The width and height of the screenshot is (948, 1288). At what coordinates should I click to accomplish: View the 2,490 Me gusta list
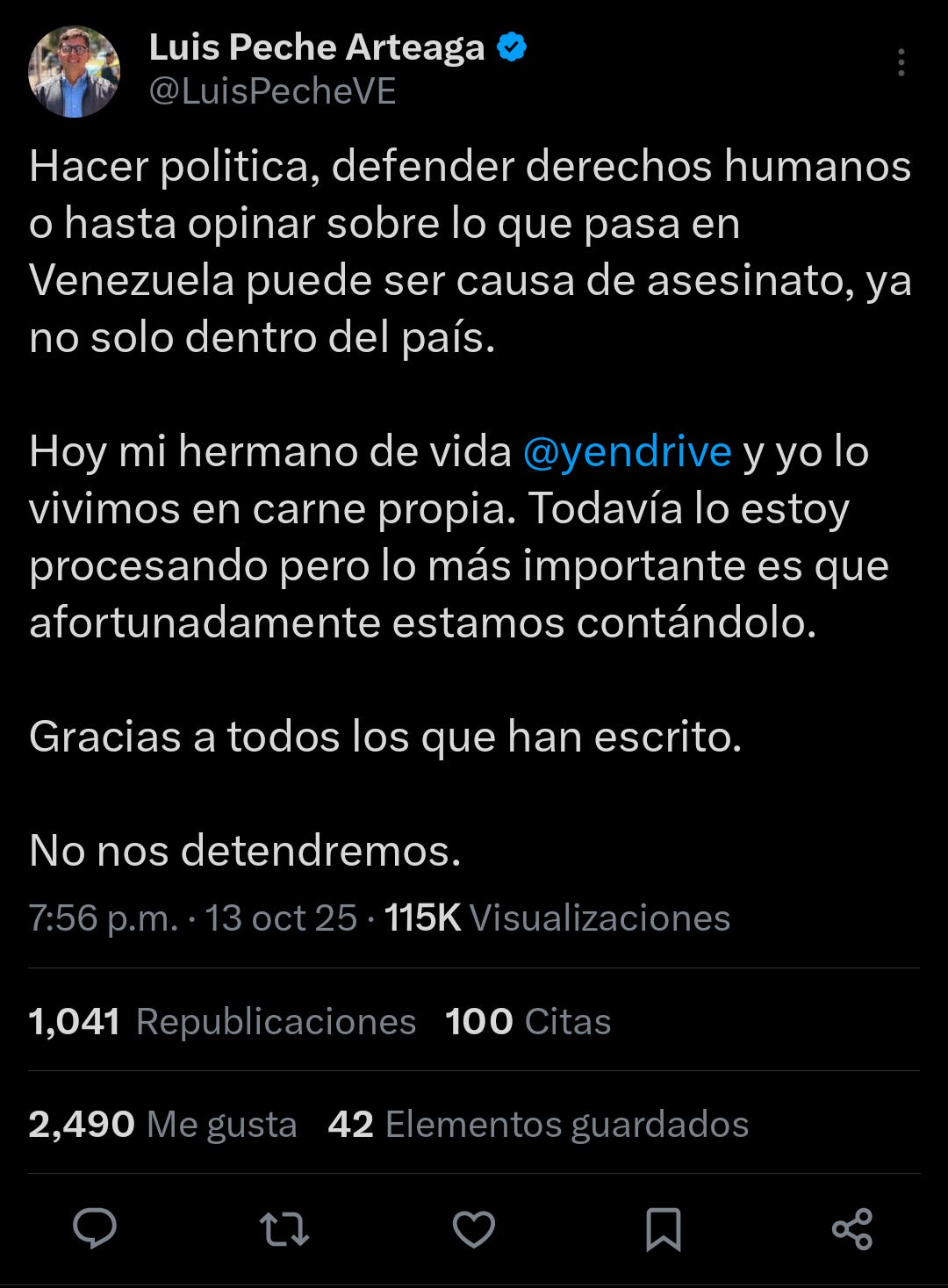[x=162, y=1124]
